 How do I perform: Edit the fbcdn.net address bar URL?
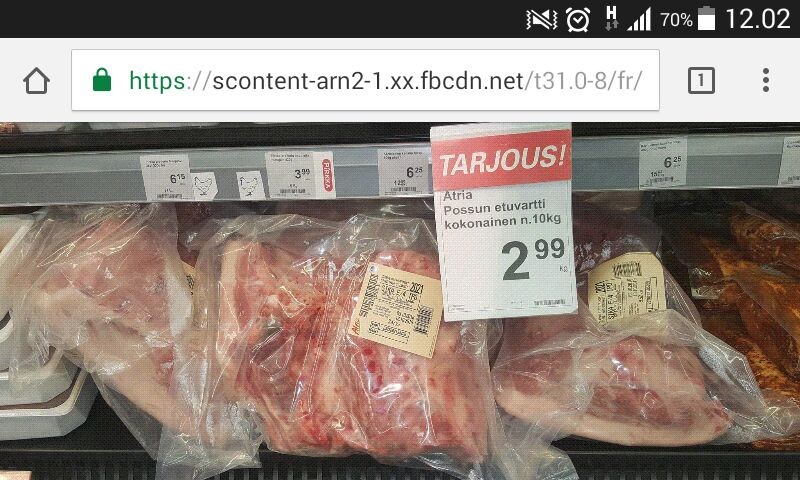pyautogui.click(x=385, y=81)
